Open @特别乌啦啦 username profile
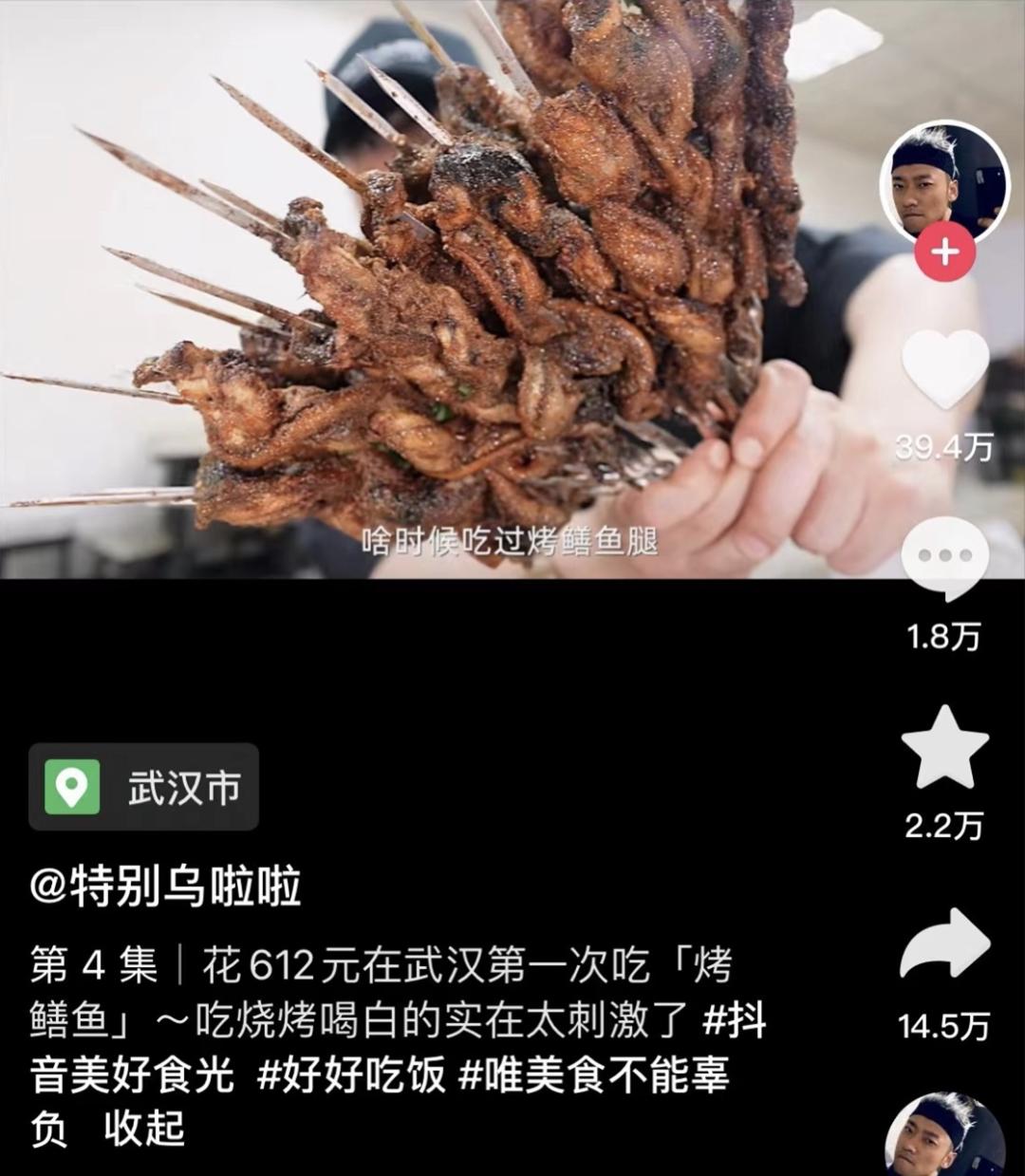The height and width of the screenshot is (1176, 1025). (166, 887)
